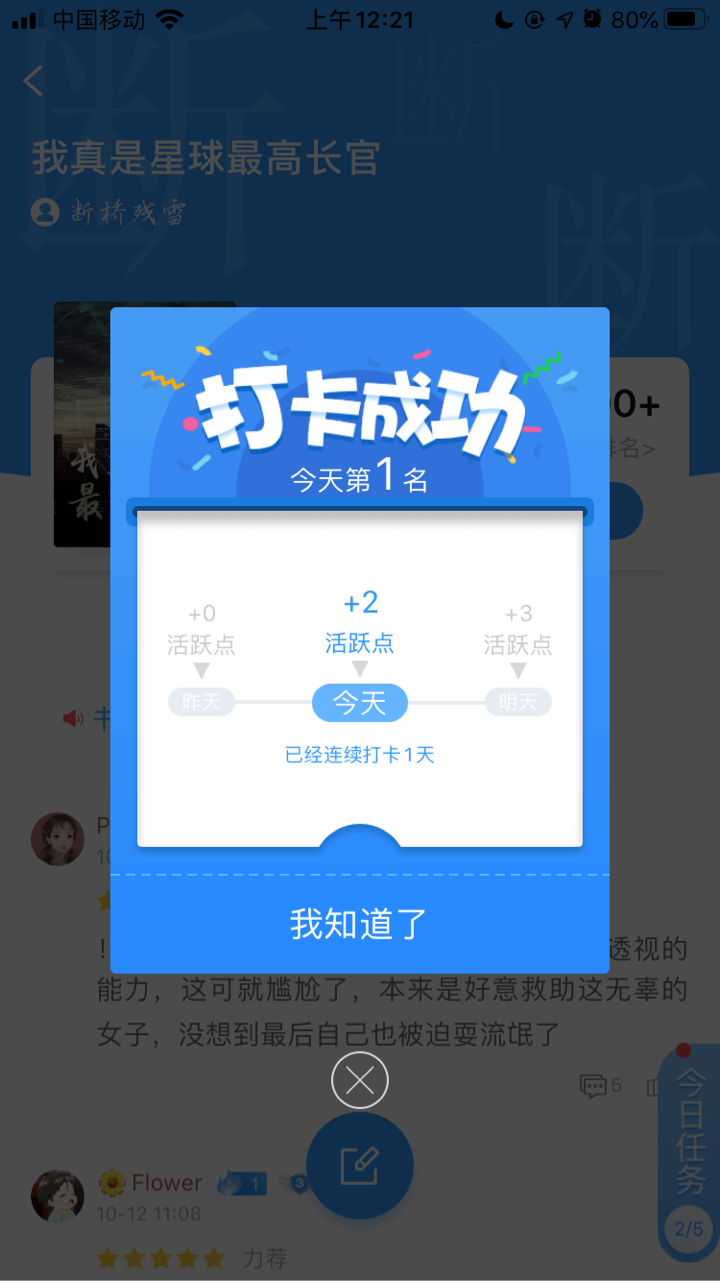720x1281 pixels.
Task: Tap the 我知道了 button
Action: 359,924
